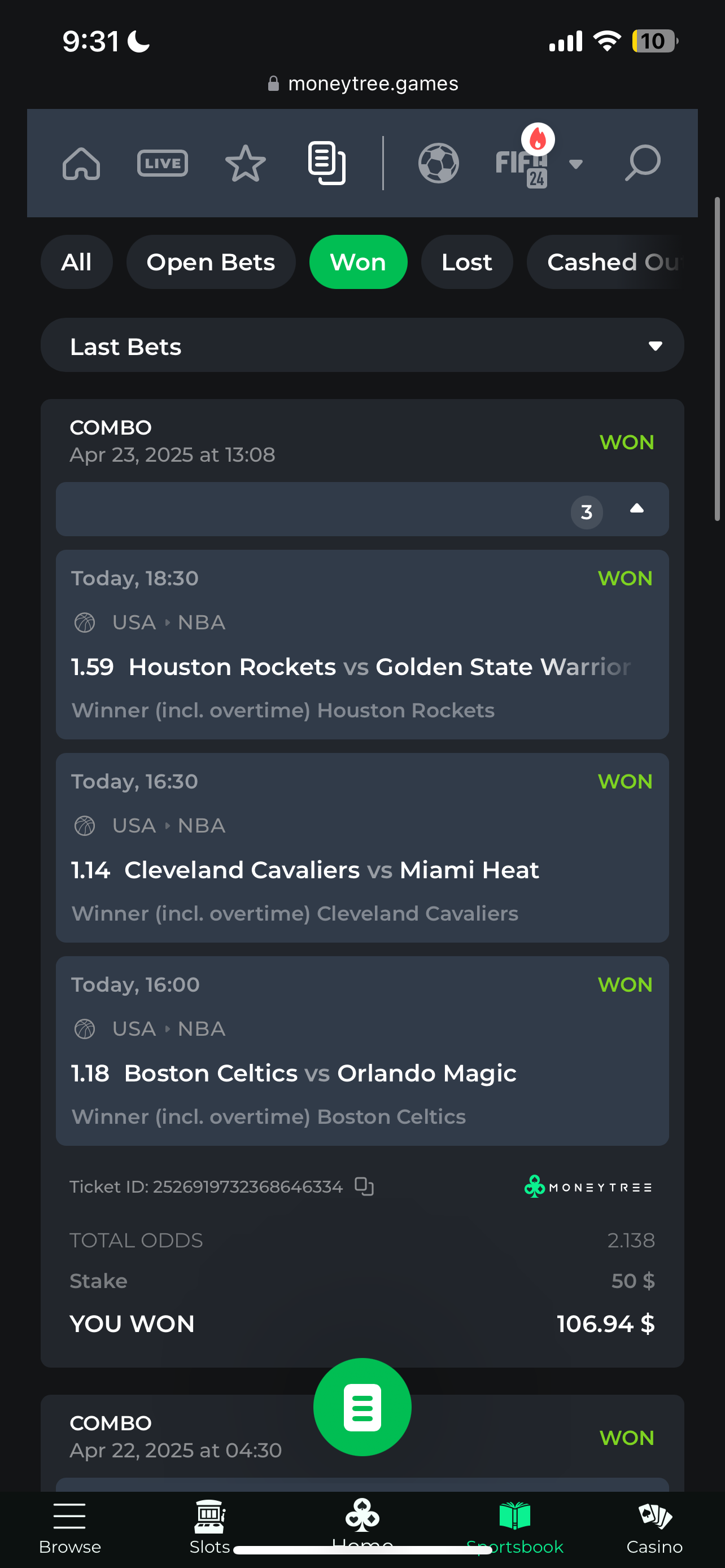Open the soccer sport category
This screenshot has height=1568, width=725.
tap(438, 163)
